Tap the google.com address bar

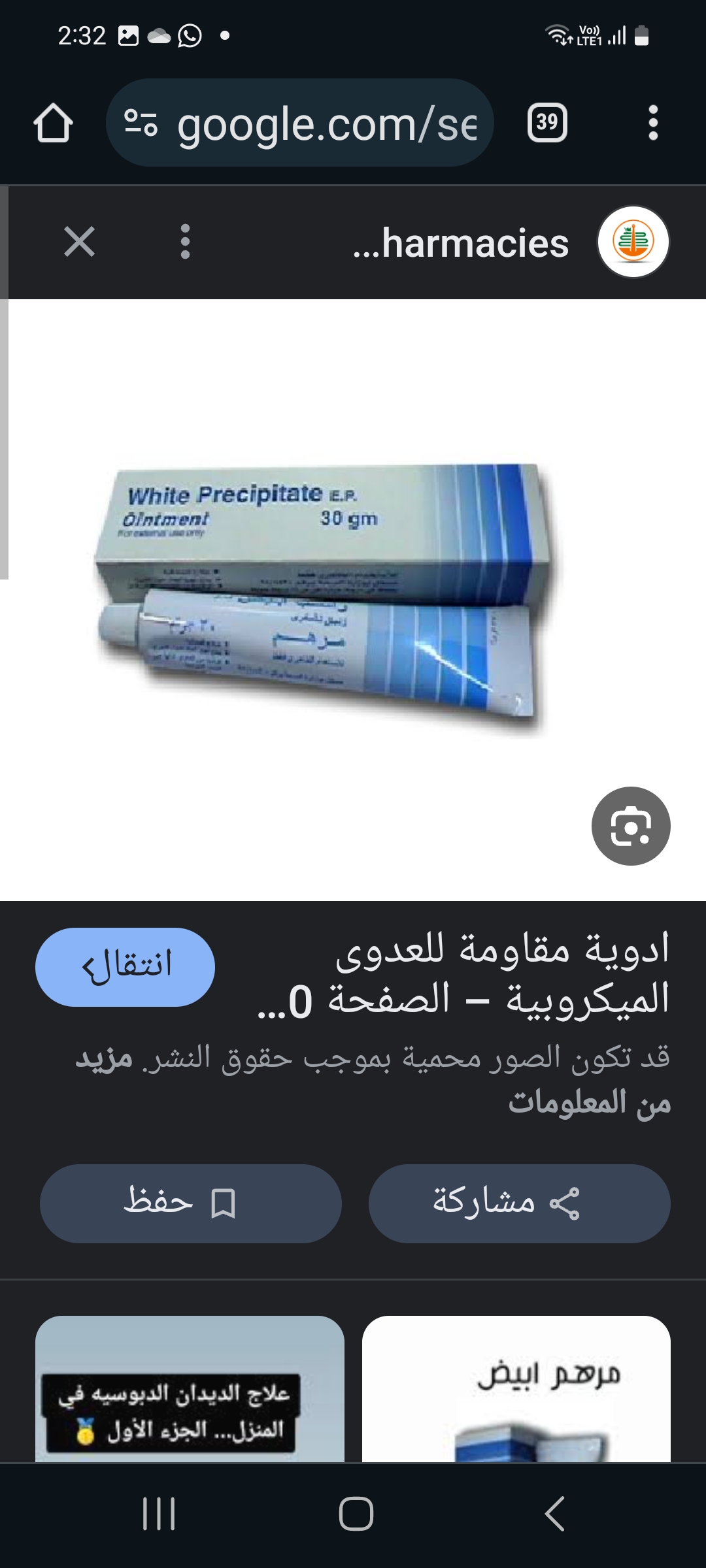click(x=299, y=123)
